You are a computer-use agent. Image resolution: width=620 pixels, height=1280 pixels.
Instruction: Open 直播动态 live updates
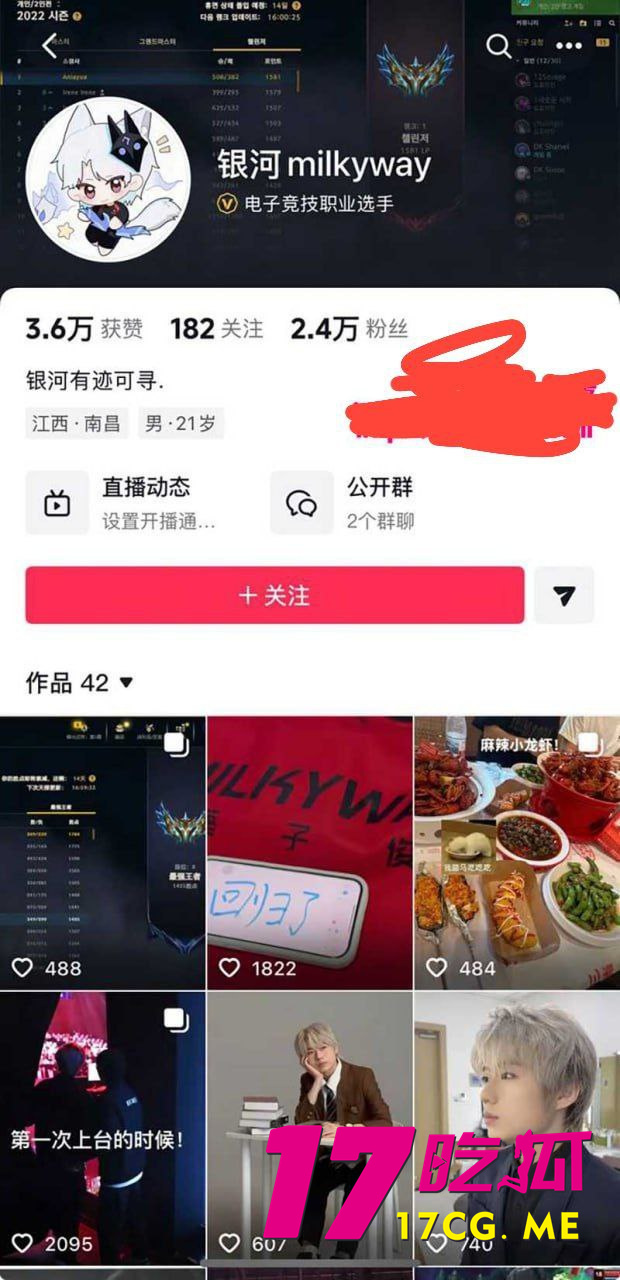(124, 503)
